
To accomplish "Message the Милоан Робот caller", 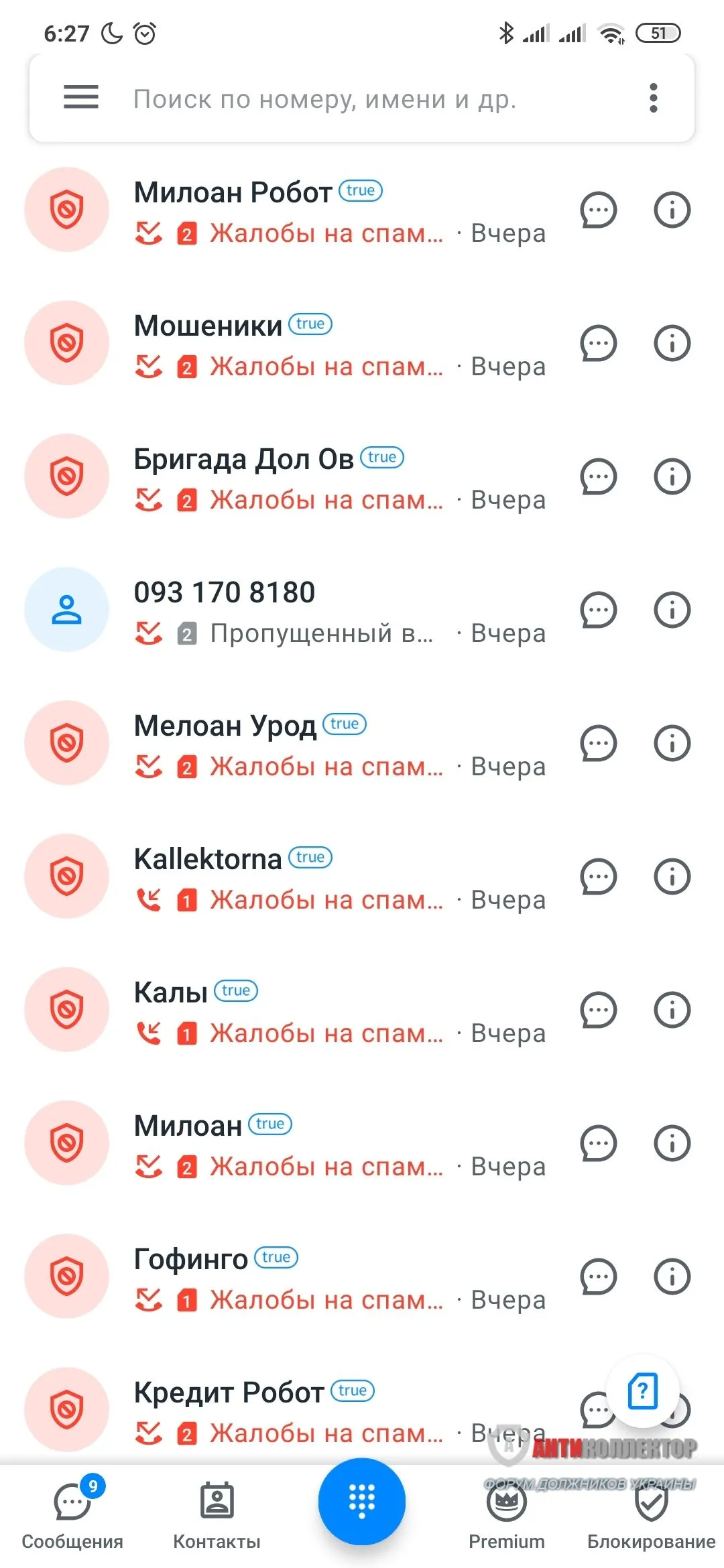I will click(598, 210).
